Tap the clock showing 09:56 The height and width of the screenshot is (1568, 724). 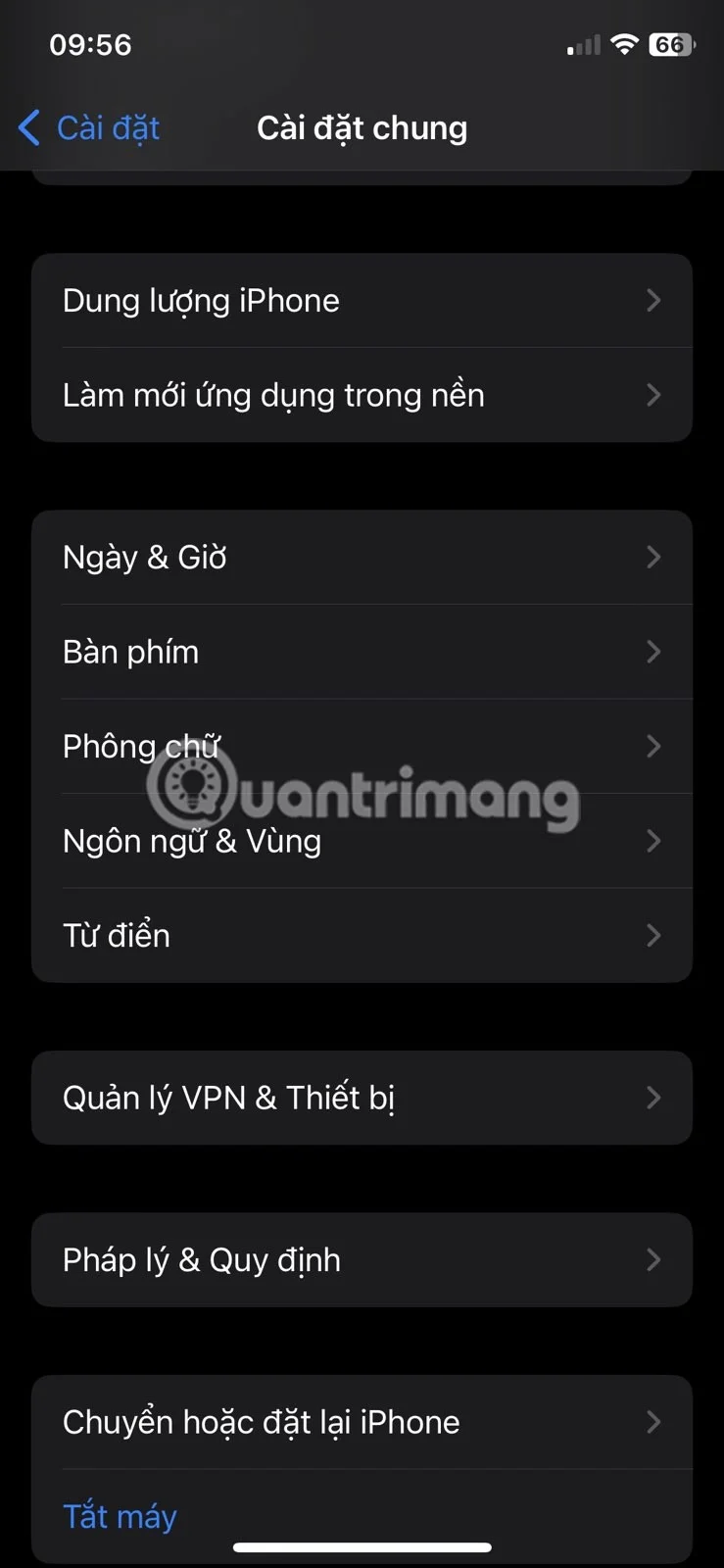(91, 44)
